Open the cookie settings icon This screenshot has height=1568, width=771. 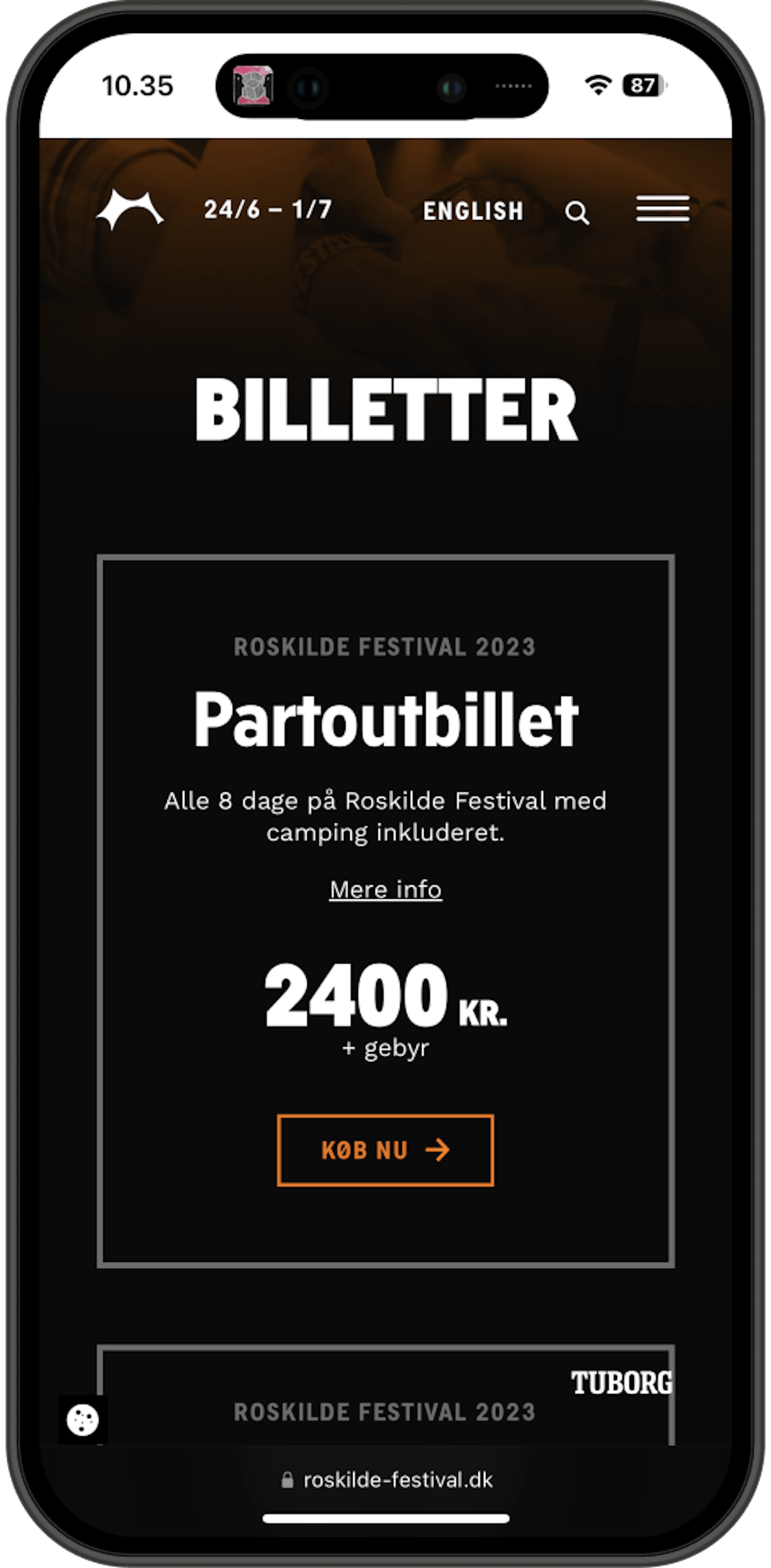[x=83, y=1419]
